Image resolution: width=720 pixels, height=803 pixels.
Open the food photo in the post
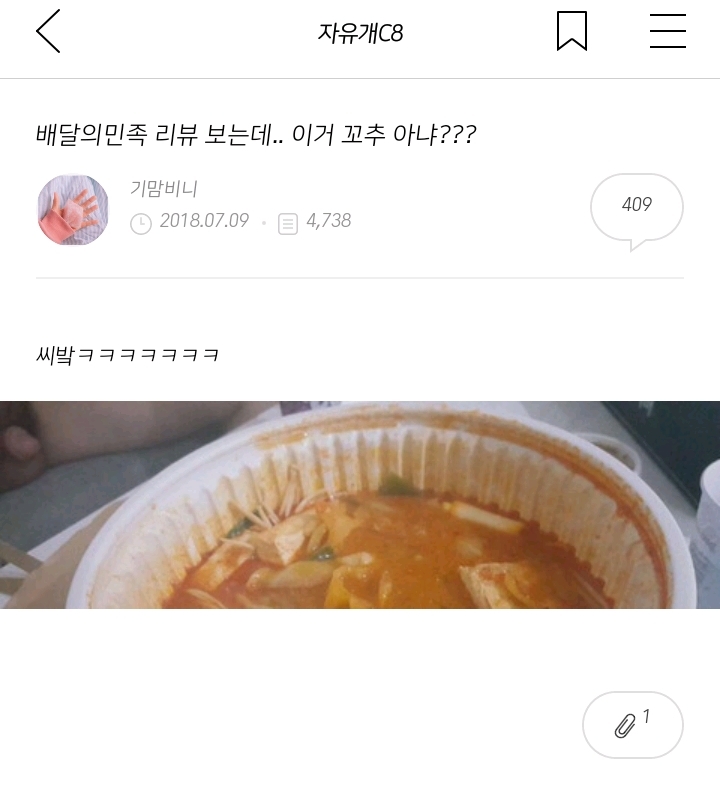coord(360,505)
